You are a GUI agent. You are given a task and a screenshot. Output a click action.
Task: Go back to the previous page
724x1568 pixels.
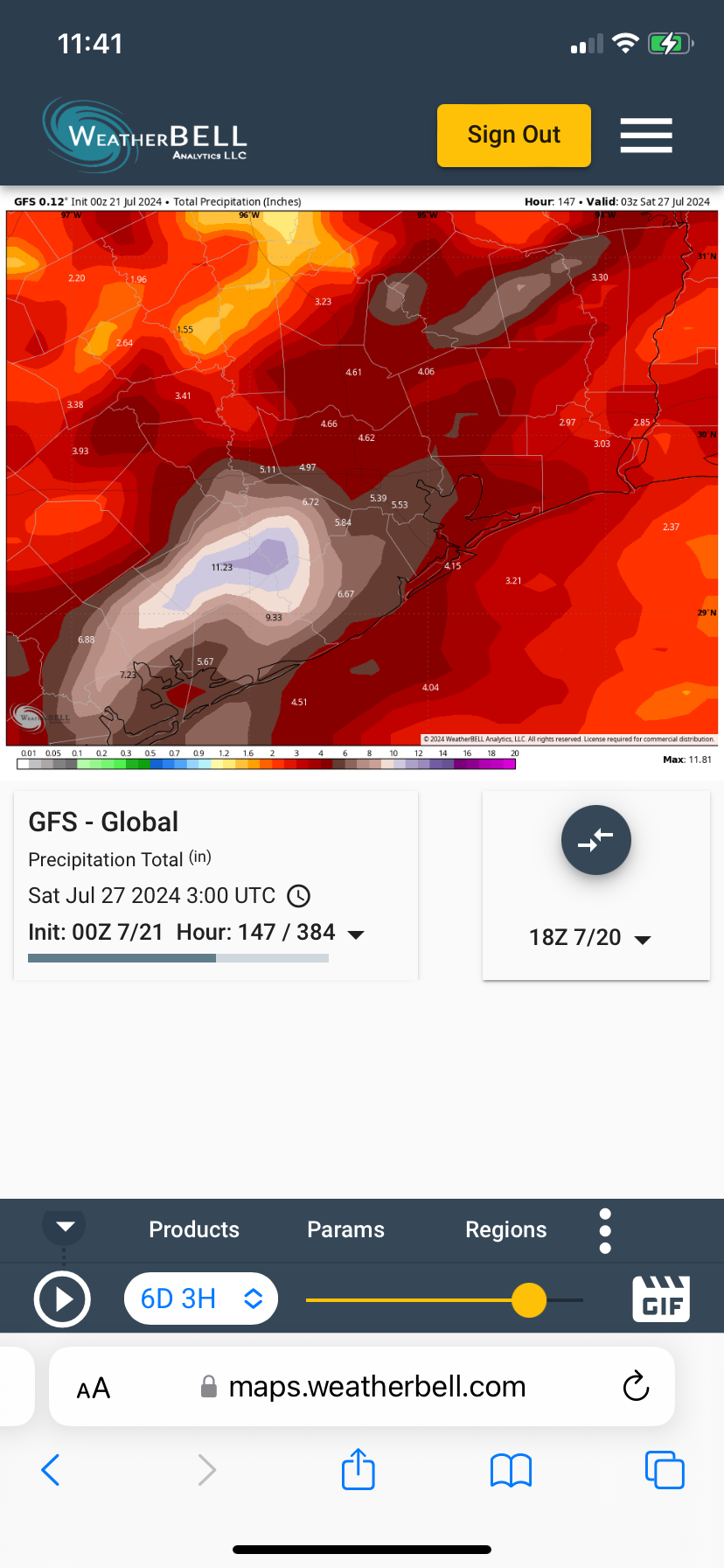coord(51,1470)
